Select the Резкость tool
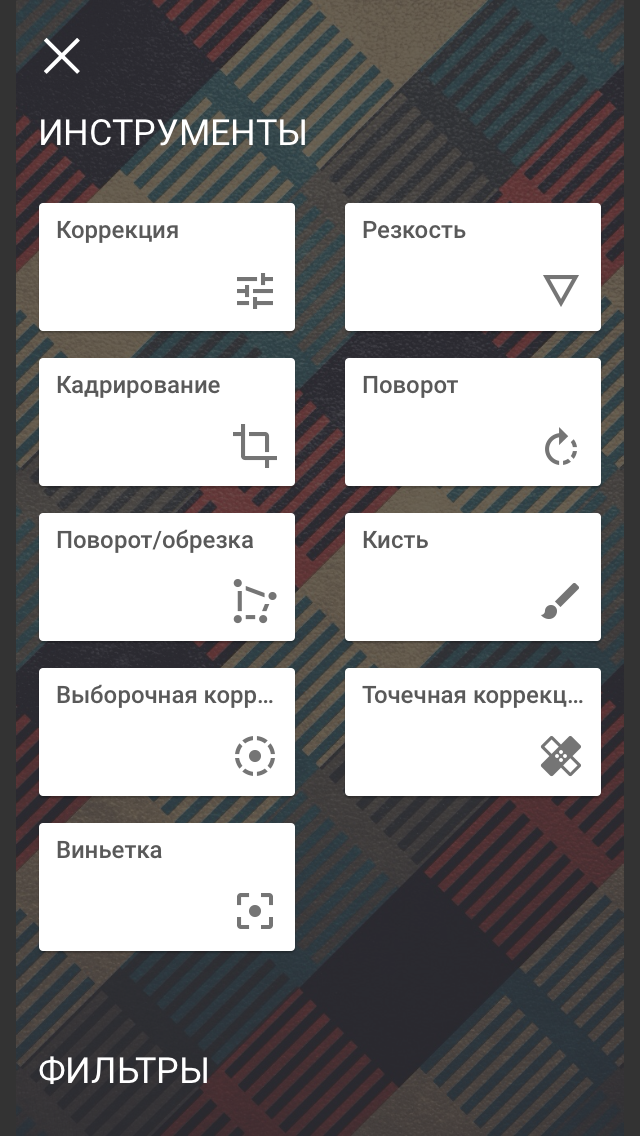640x1136 pixels. [472, 267]
